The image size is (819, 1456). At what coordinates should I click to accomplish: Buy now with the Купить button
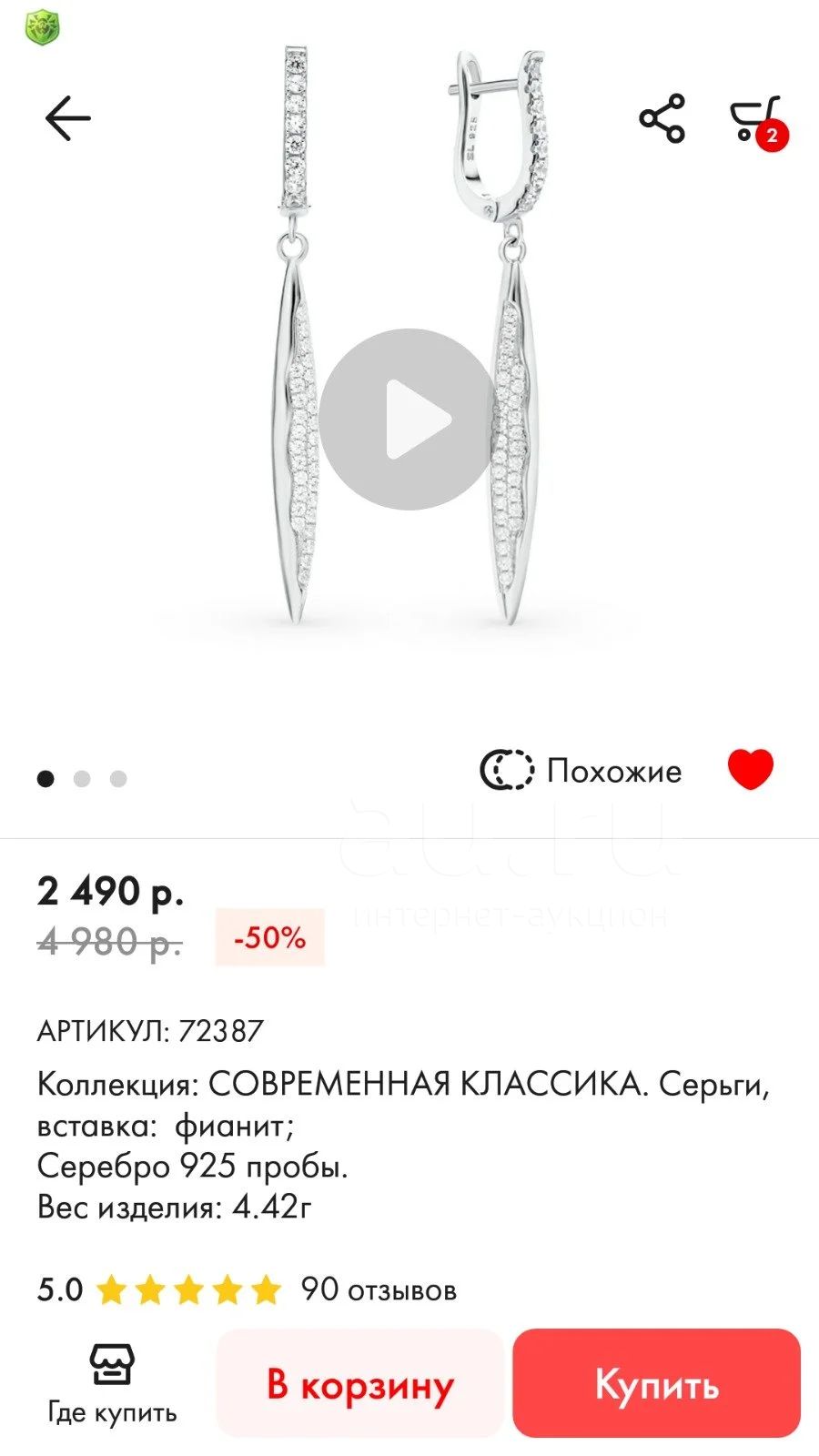click(x=656, y=1383)
